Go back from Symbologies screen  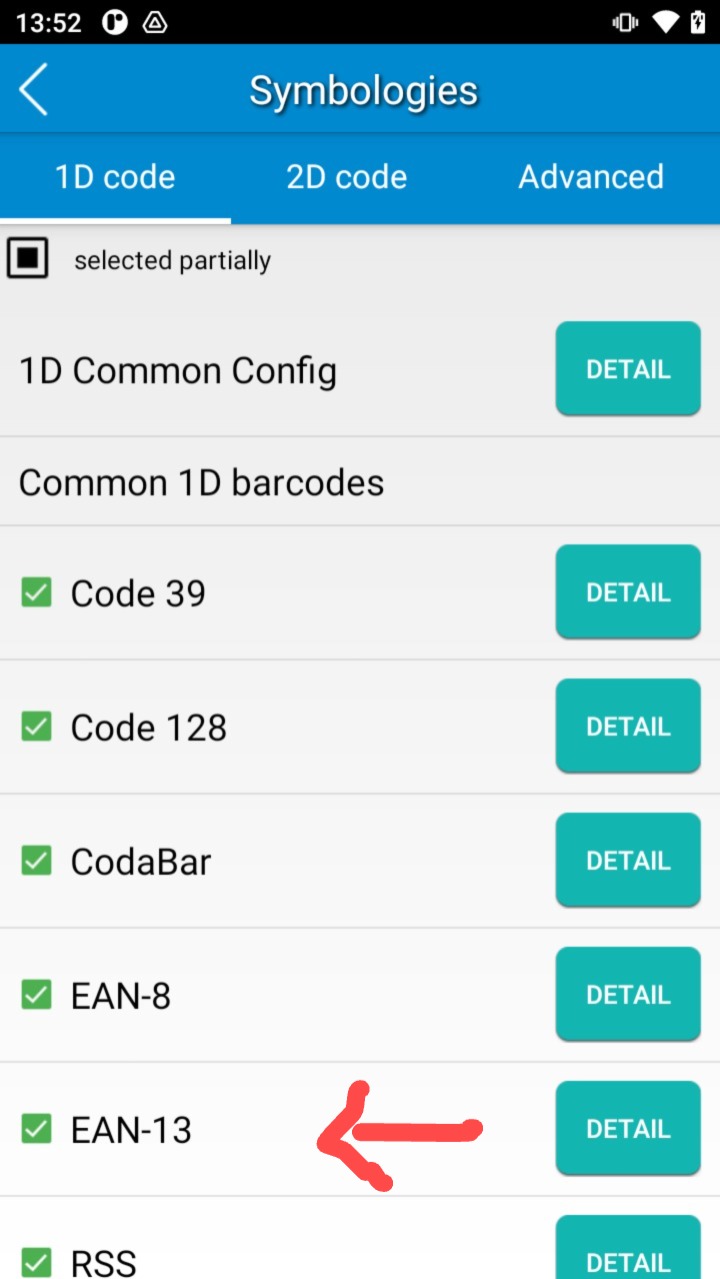(33, 90)
